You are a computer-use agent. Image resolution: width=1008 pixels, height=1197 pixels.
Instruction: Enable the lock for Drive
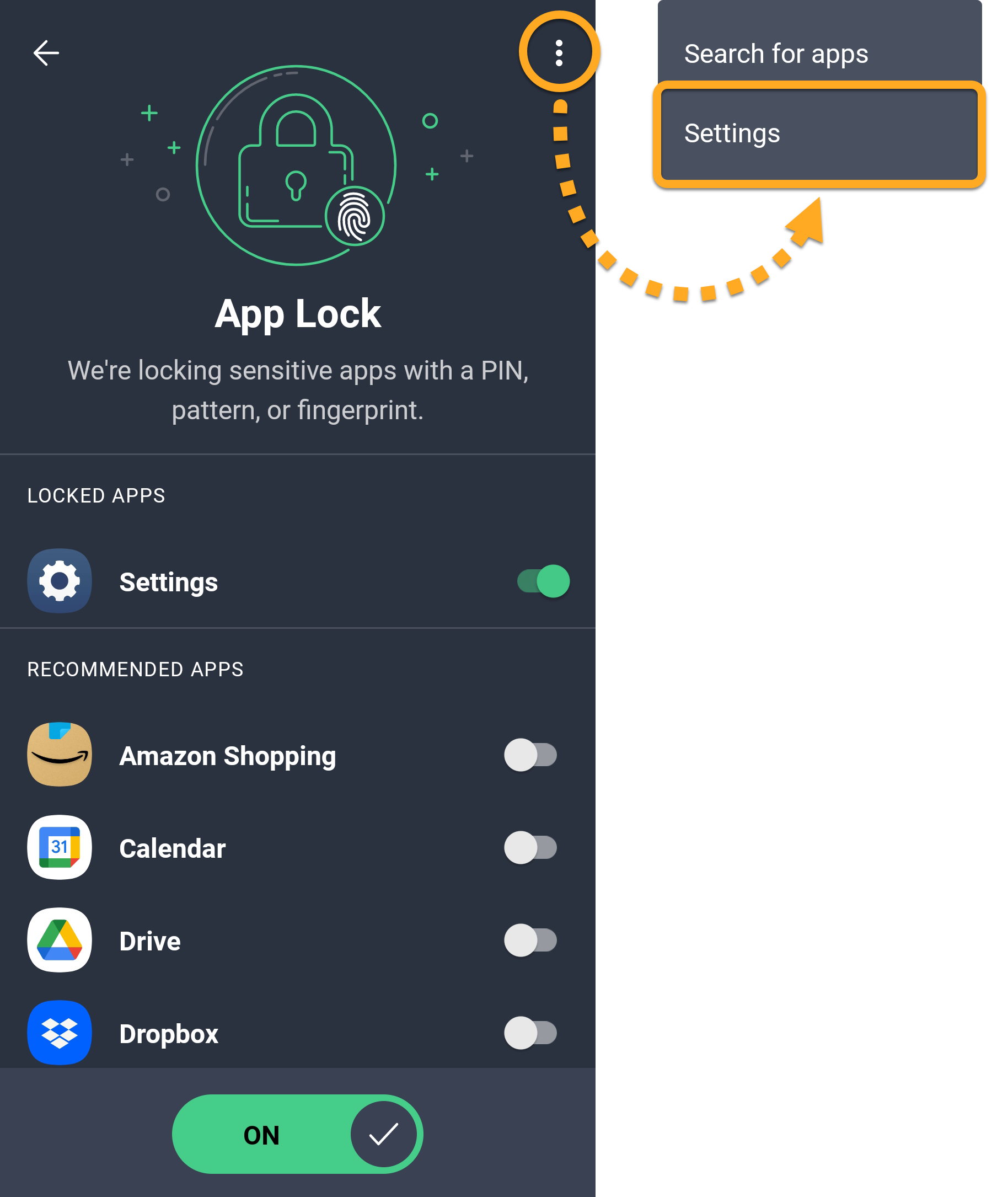coord(530,940)
